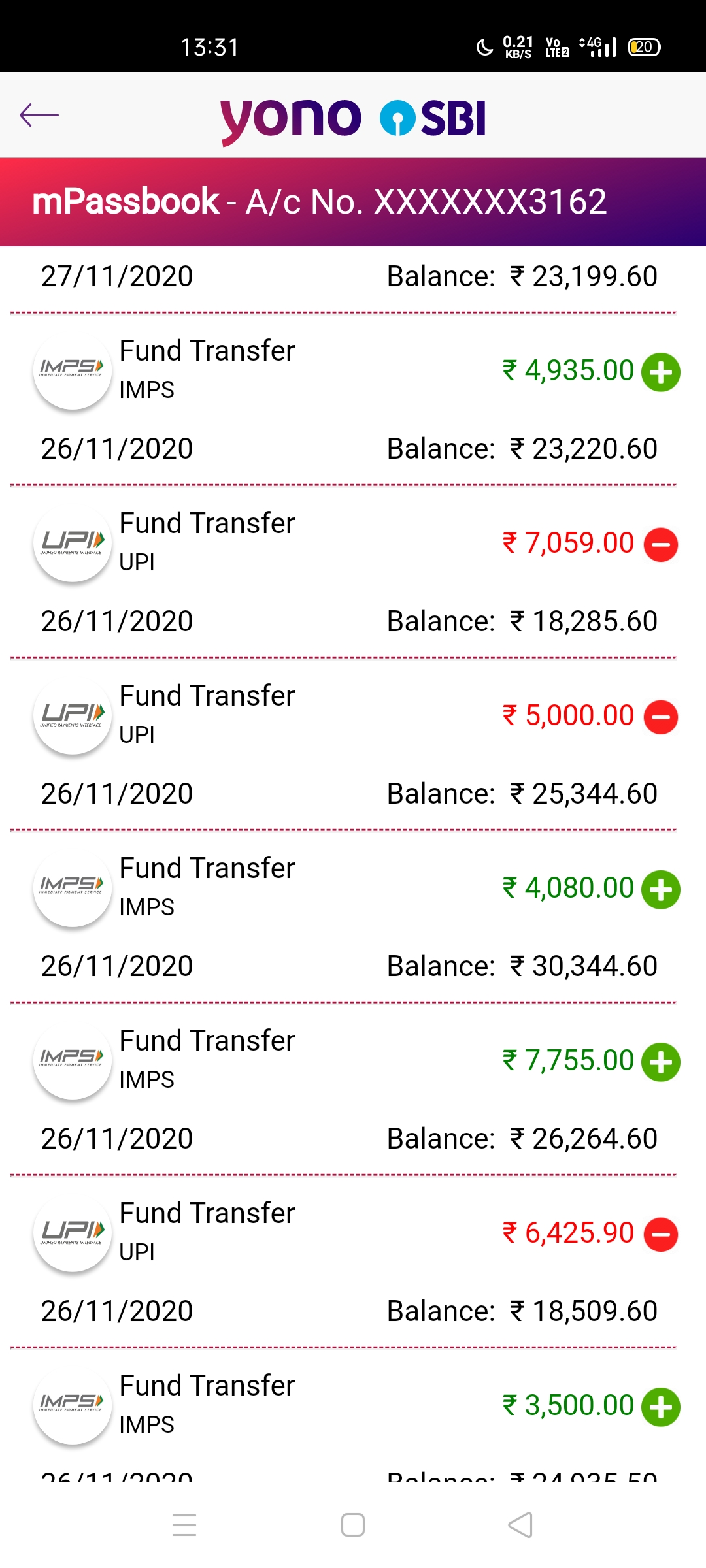Select the ₹7,755.00 IMPS credit entry

[353, 1090]
